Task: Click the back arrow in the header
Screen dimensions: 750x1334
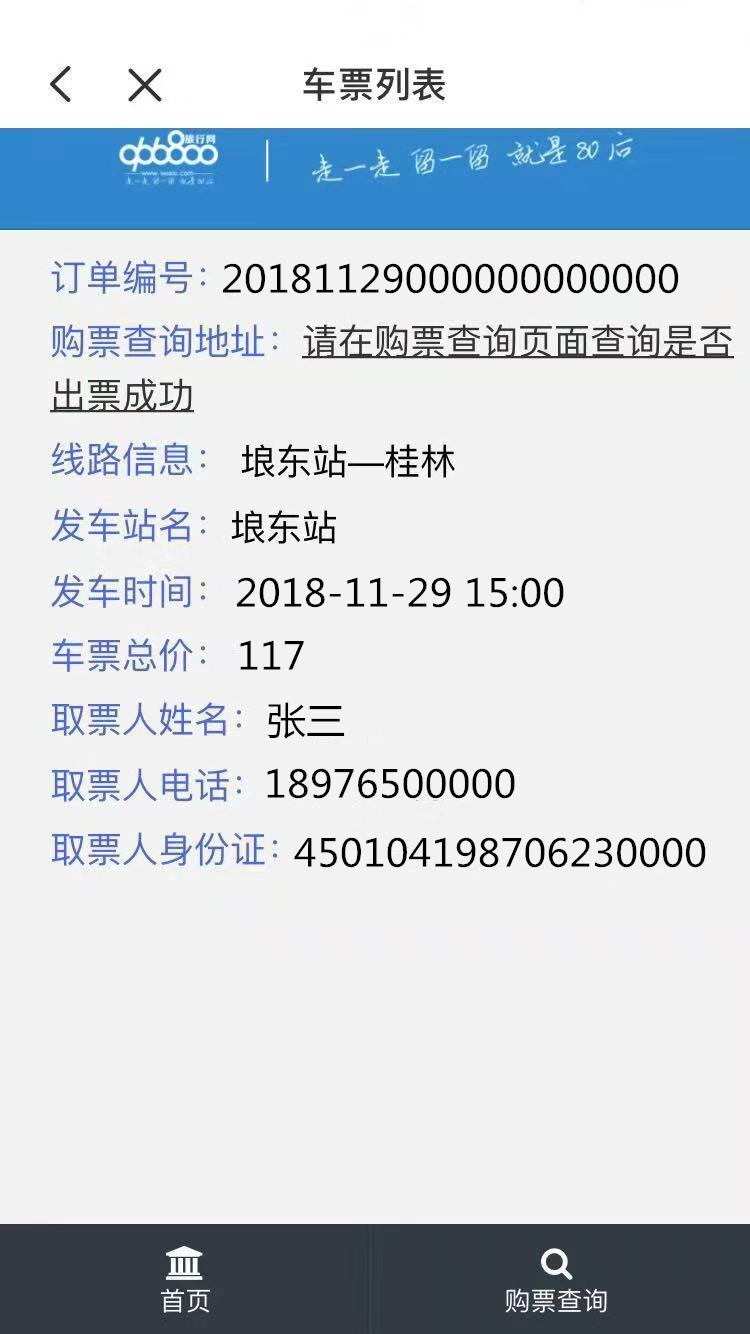Action: click(x=61, y=85)
